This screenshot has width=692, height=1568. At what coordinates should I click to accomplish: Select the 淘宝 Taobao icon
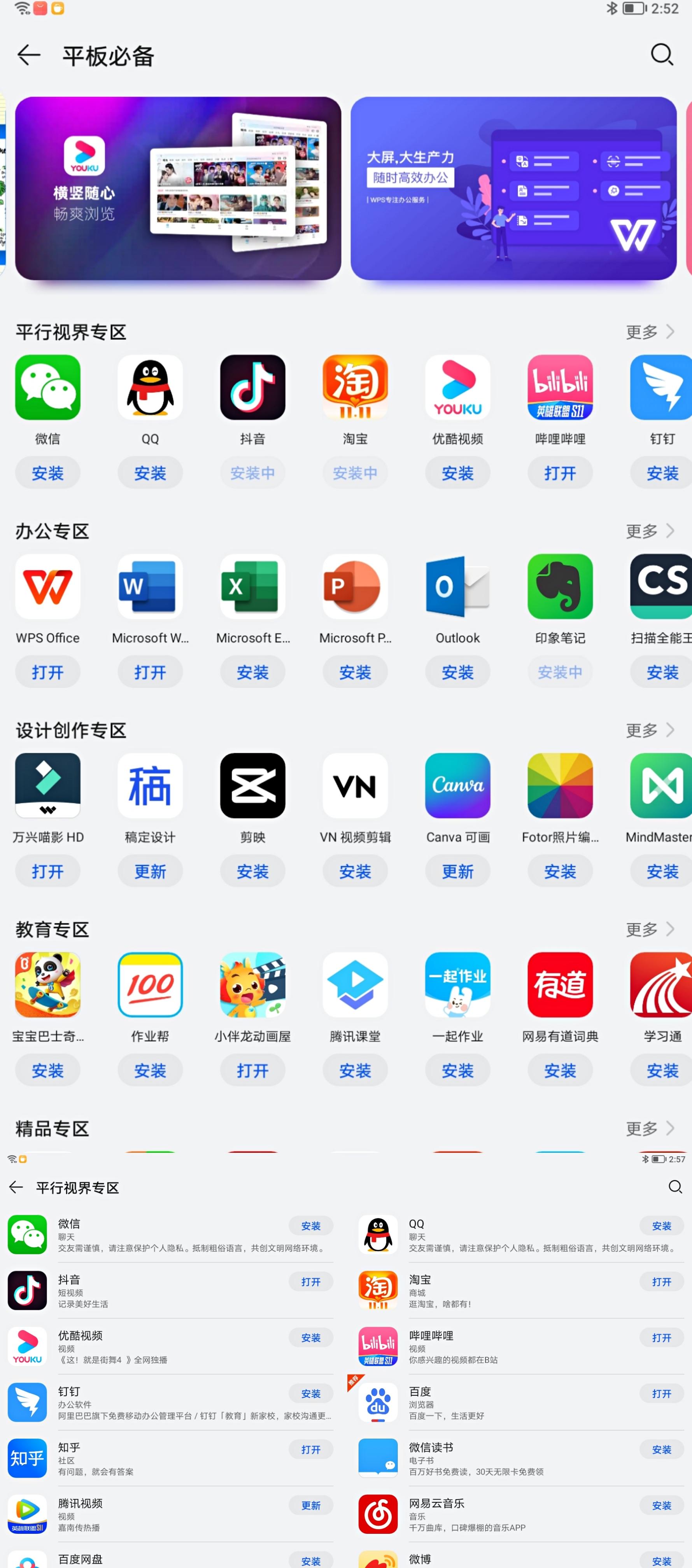pos(355,388)
